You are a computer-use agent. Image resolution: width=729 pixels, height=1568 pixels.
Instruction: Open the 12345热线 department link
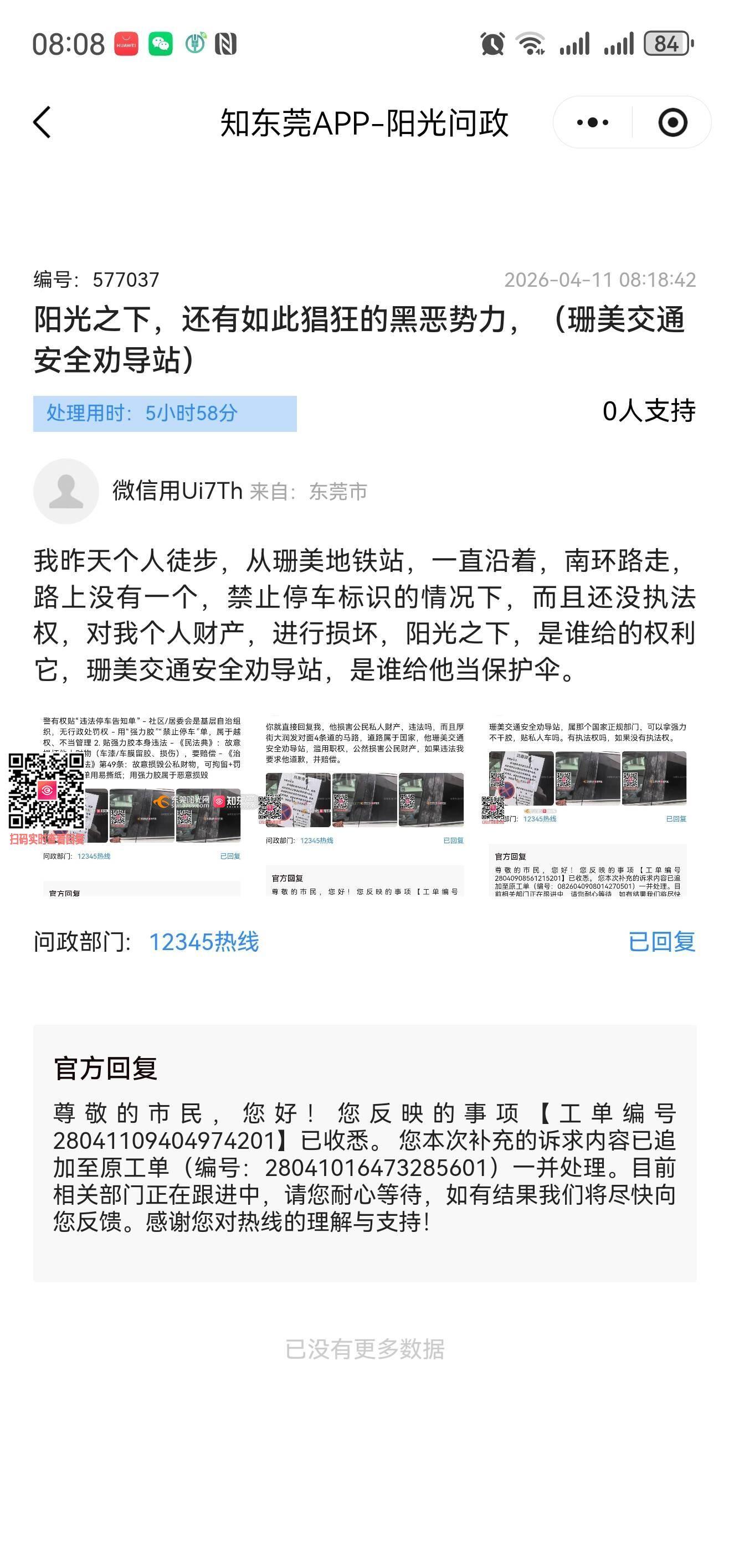click(203, 942)
